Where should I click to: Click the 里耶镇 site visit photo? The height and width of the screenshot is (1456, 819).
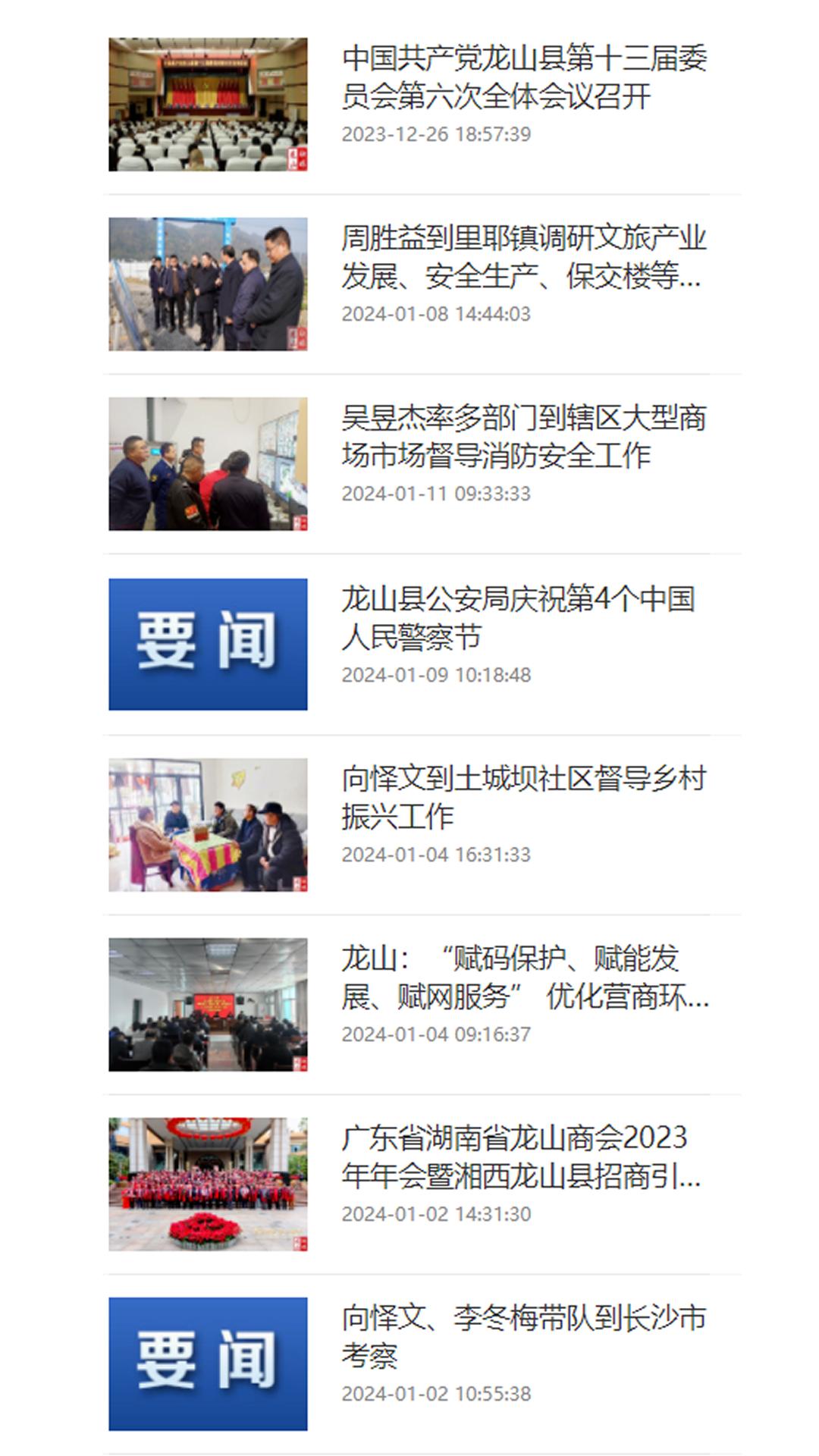(x=209, y=286)
